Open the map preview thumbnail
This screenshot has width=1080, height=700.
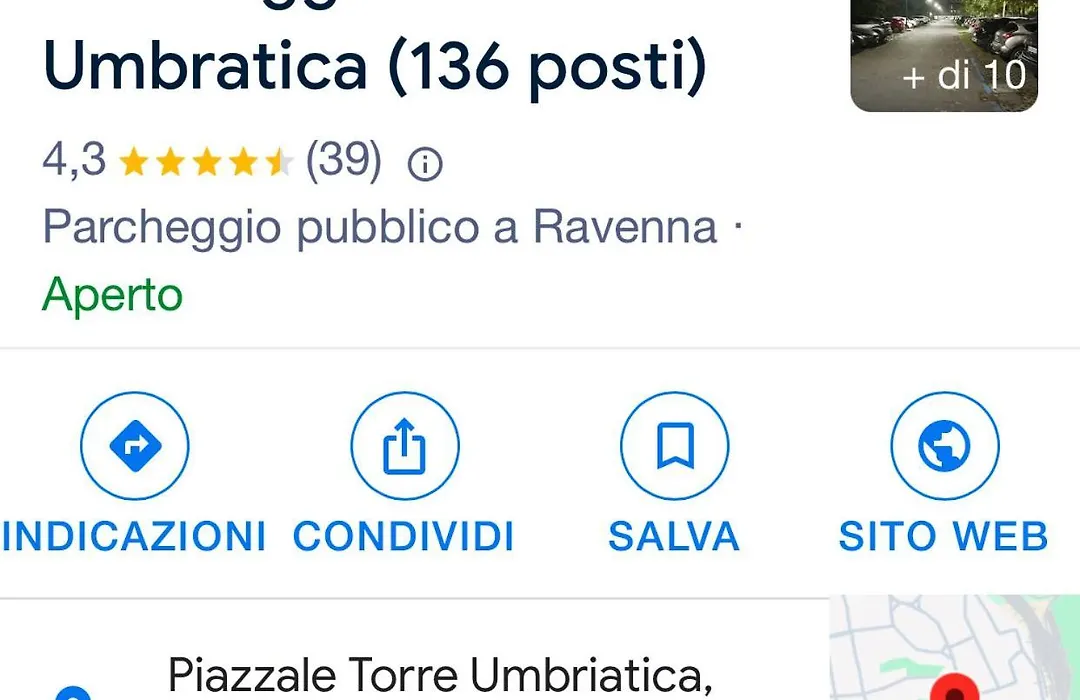[x=954, y=650]
